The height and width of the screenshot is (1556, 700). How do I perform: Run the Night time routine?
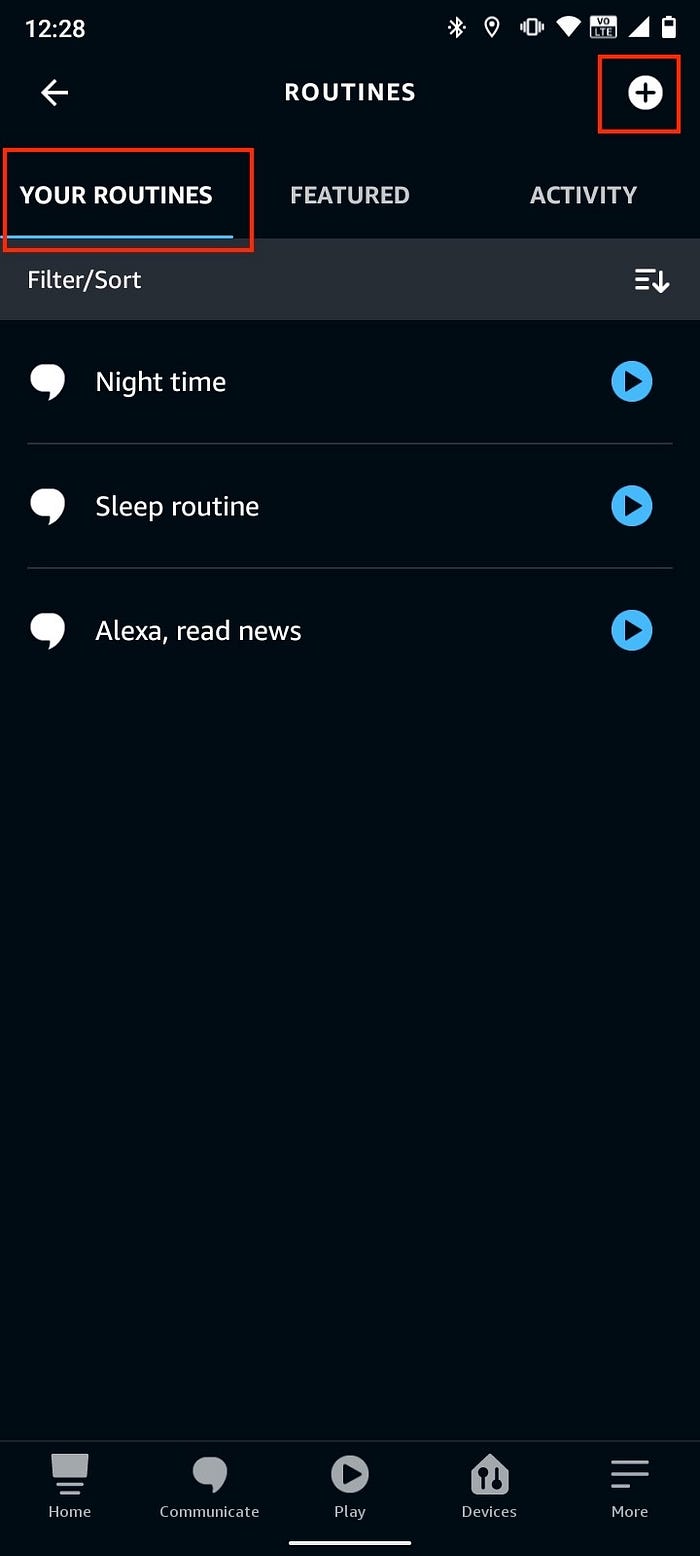(631, 382)
